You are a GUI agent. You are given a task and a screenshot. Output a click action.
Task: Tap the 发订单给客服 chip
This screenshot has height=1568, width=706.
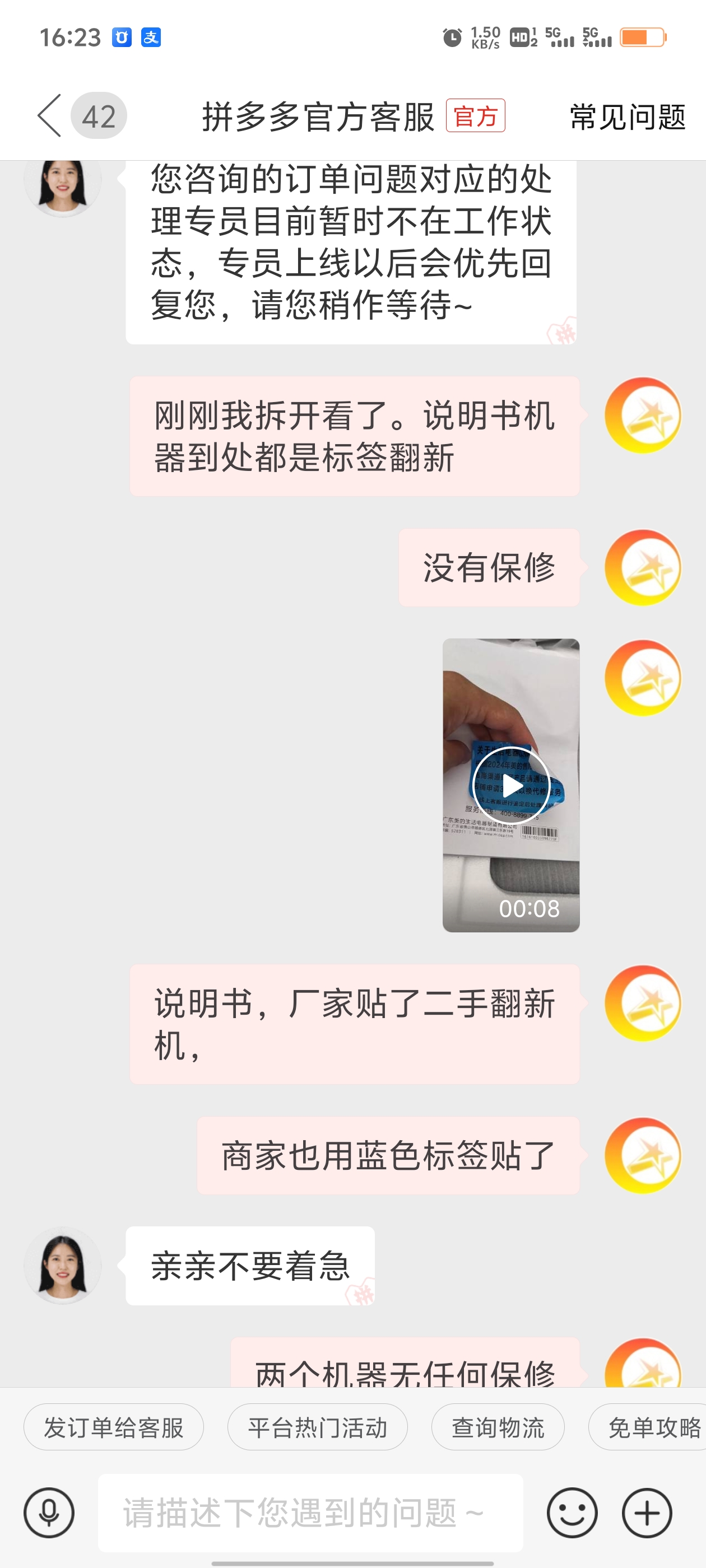click(x=114, y=1427)
